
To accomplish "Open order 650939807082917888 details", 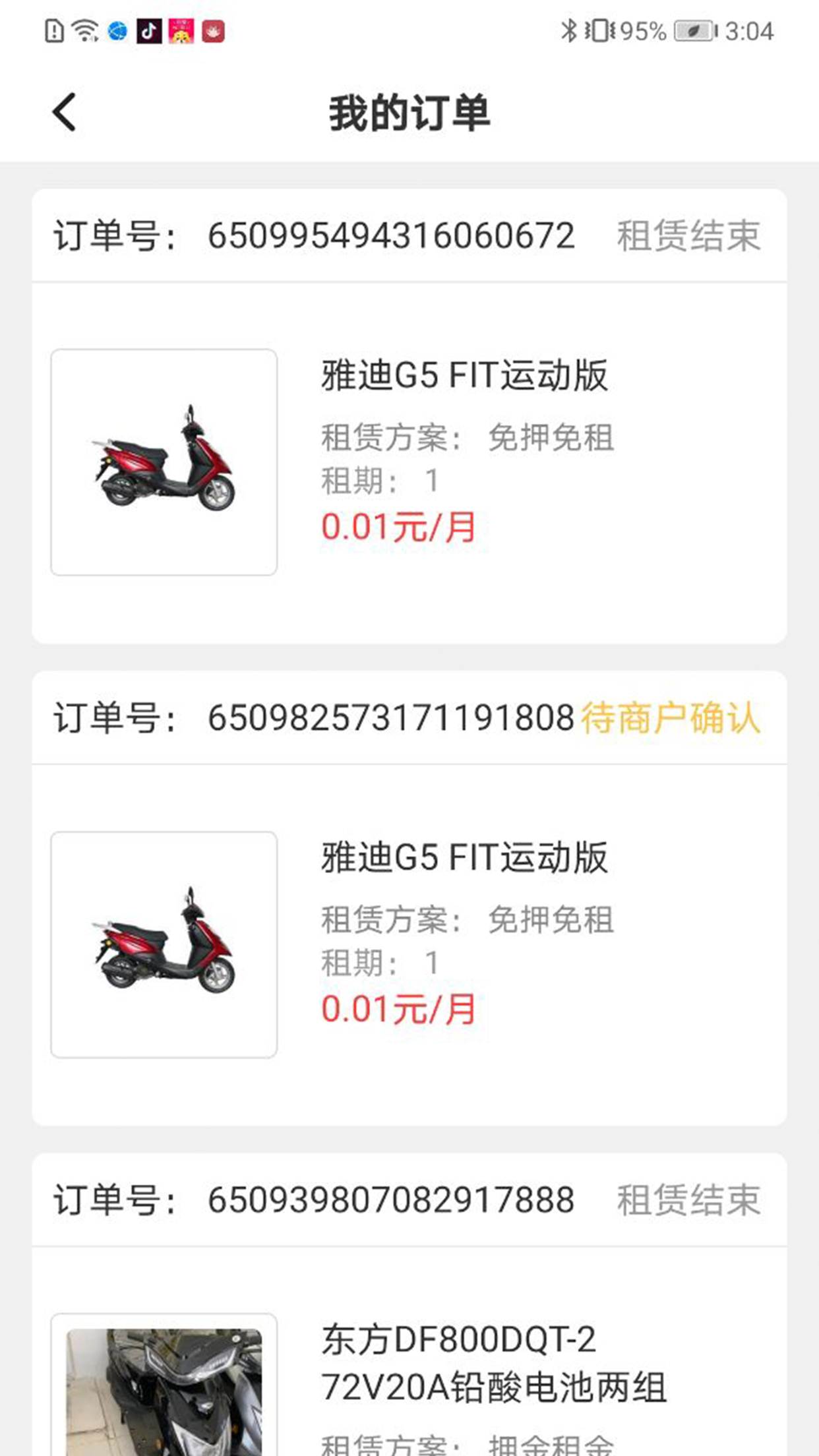I will click(x=389, y=1201).
